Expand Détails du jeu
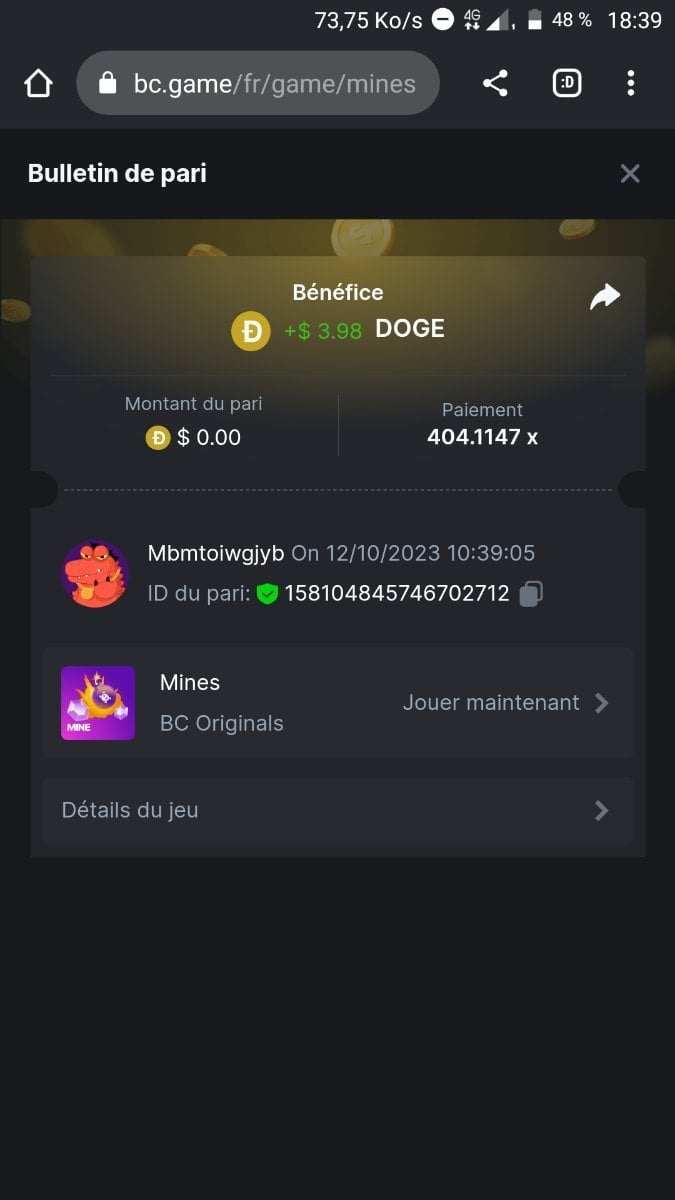 pyautogui.click(x=338, y=810)
